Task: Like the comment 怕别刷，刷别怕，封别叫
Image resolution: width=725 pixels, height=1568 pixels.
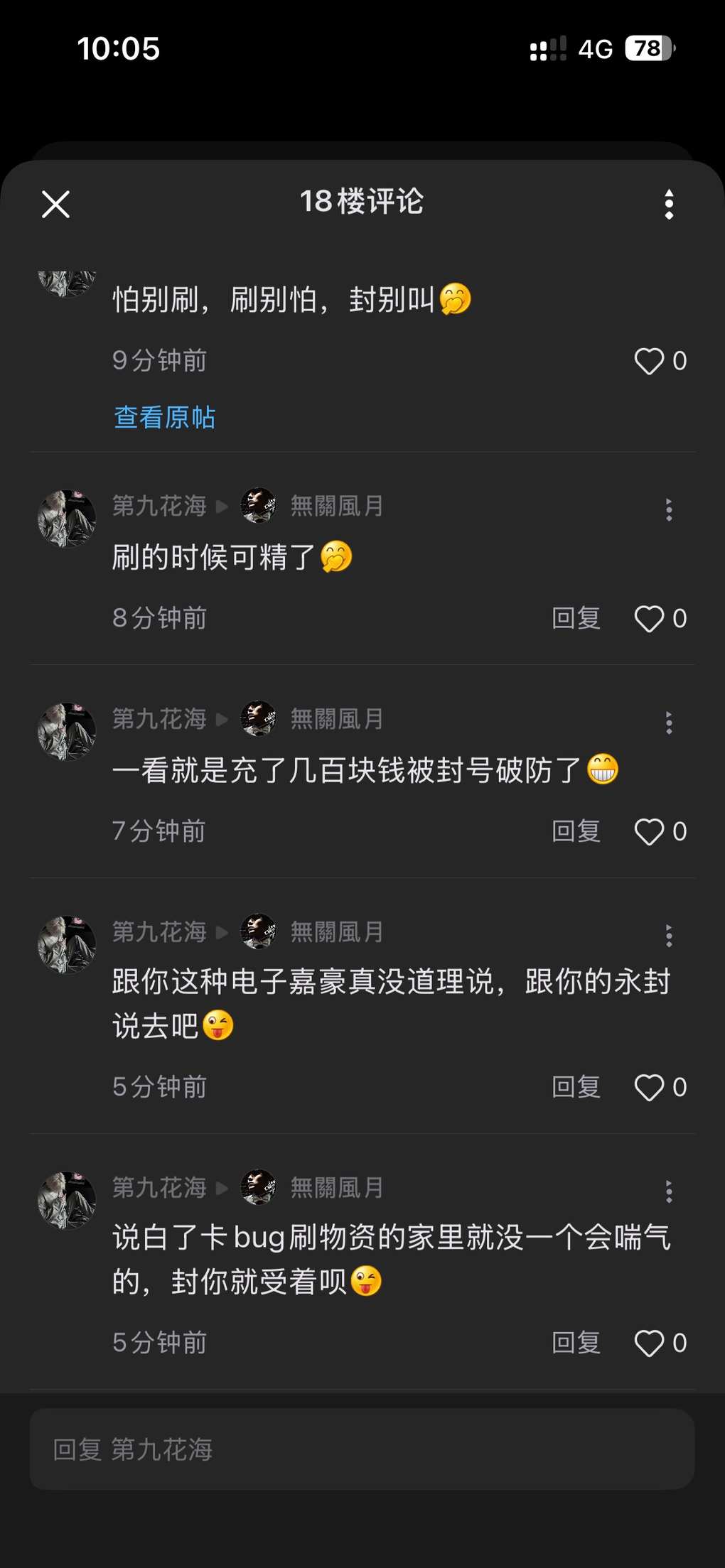Action: [649, 361]
